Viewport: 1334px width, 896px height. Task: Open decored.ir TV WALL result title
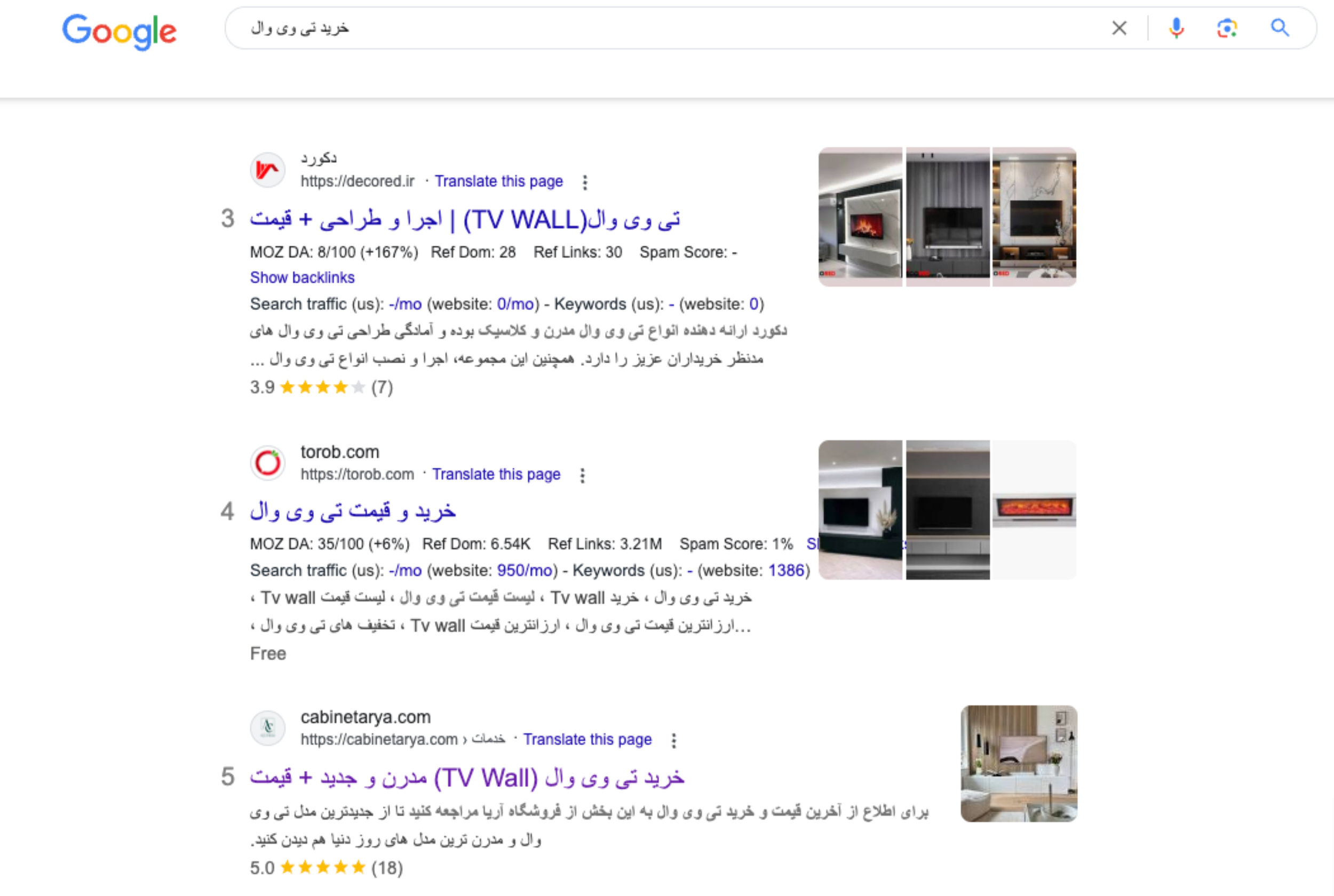(x=464, y=219)
